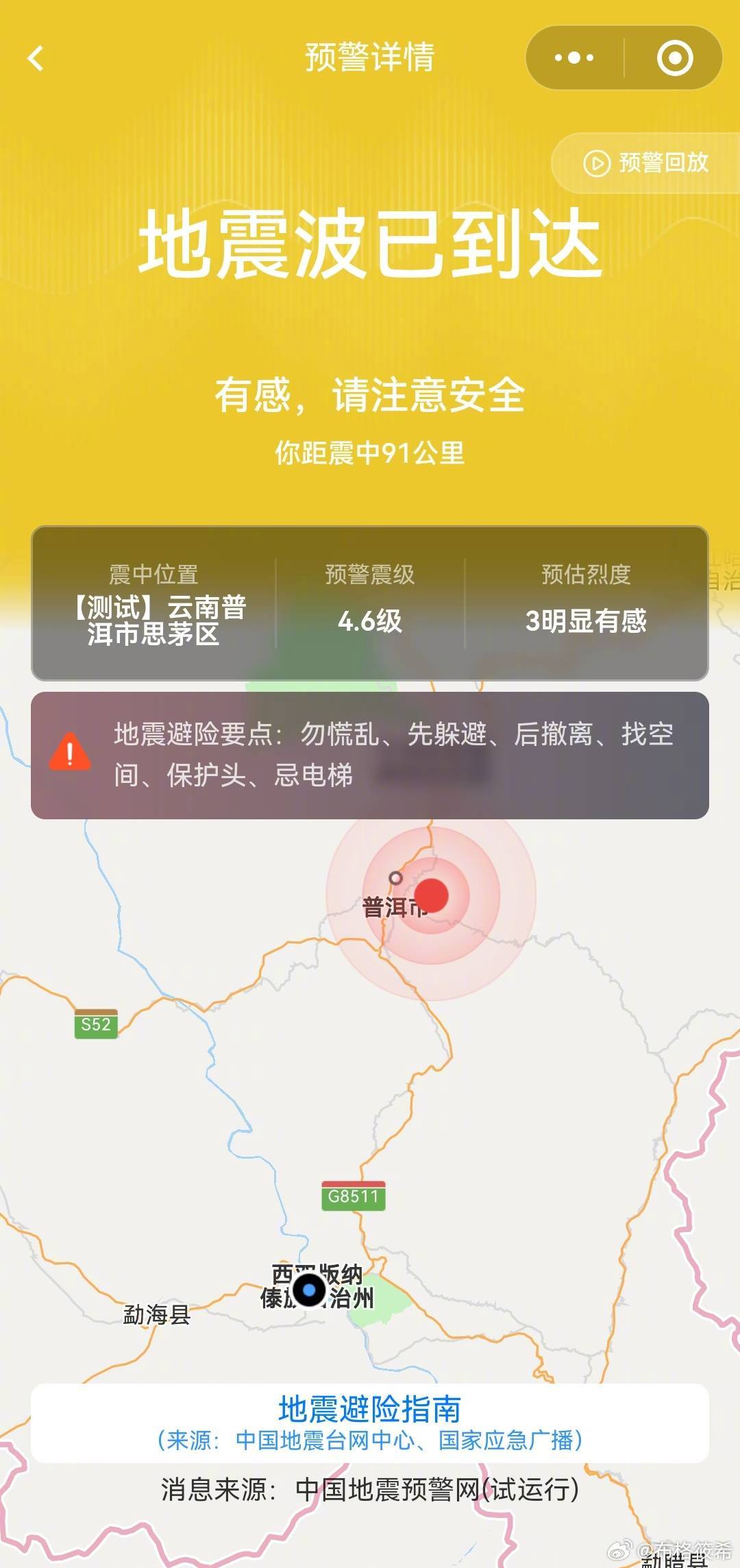Image resolution: width=740 pixels, height=1568 pixels.
Task: Tap the blue current-location dot on the map
Action: point(309,1290)
